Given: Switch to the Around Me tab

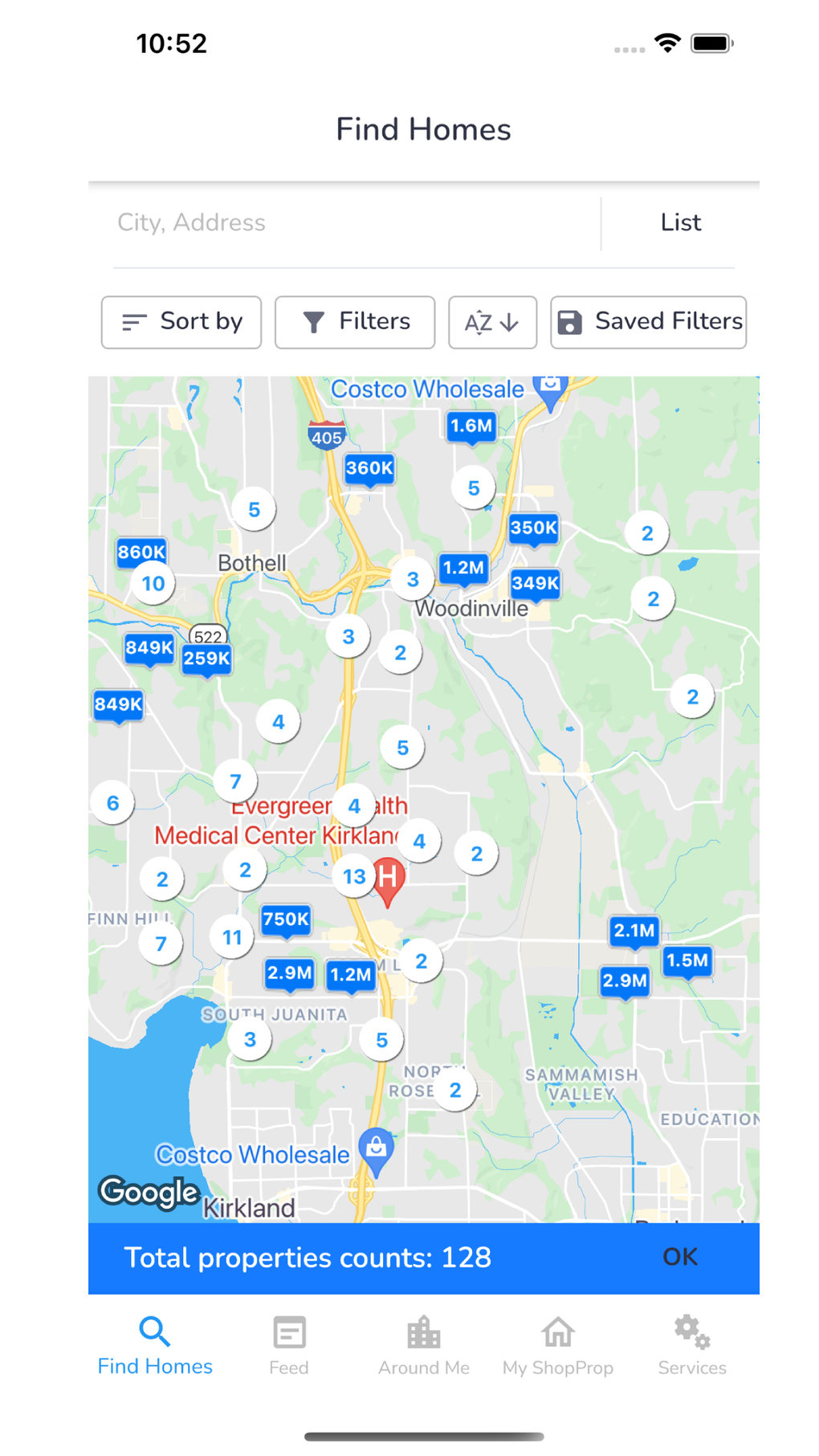Looking at the screenshot, I should tap(424, 1346).
